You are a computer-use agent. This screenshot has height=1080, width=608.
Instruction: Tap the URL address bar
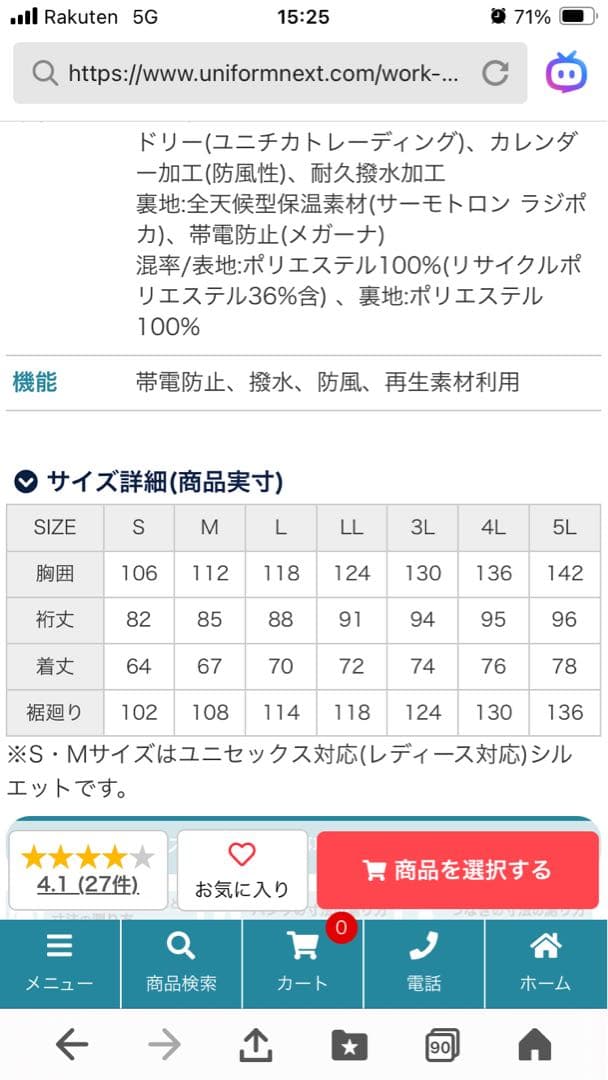coord(260,73)
